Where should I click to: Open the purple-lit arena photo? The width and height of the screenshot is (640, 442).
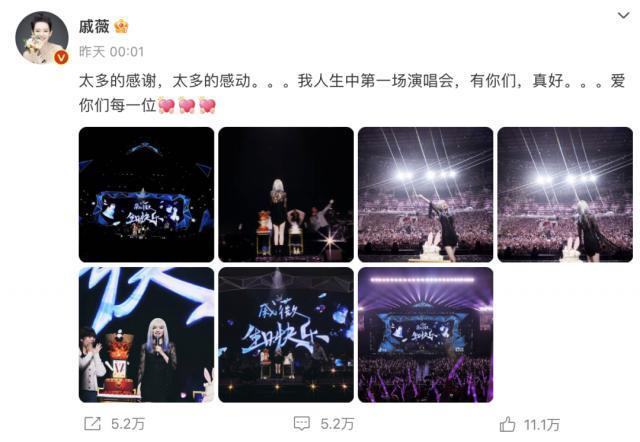[x=425, y=334]
